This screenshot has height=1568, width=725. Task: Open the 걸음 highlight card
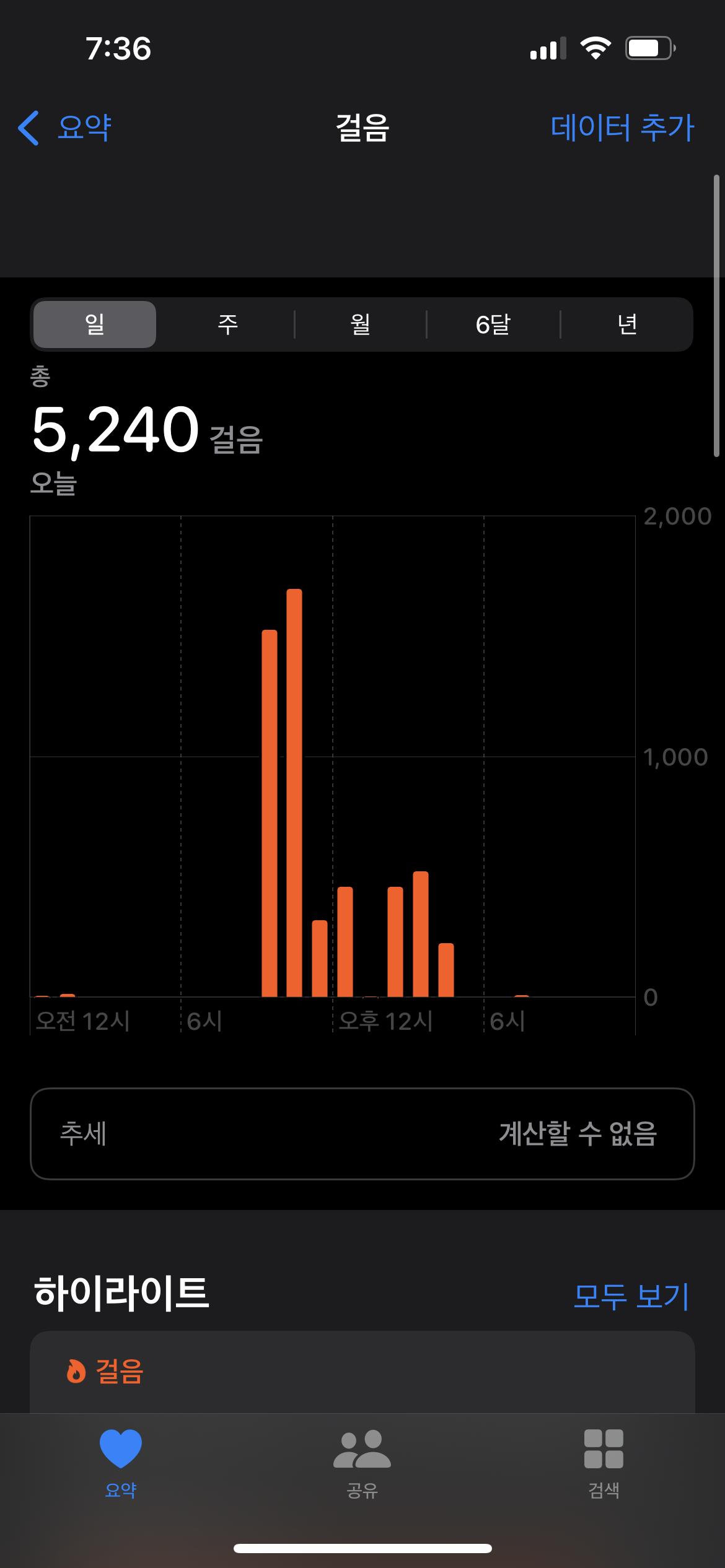(362, 1371)
